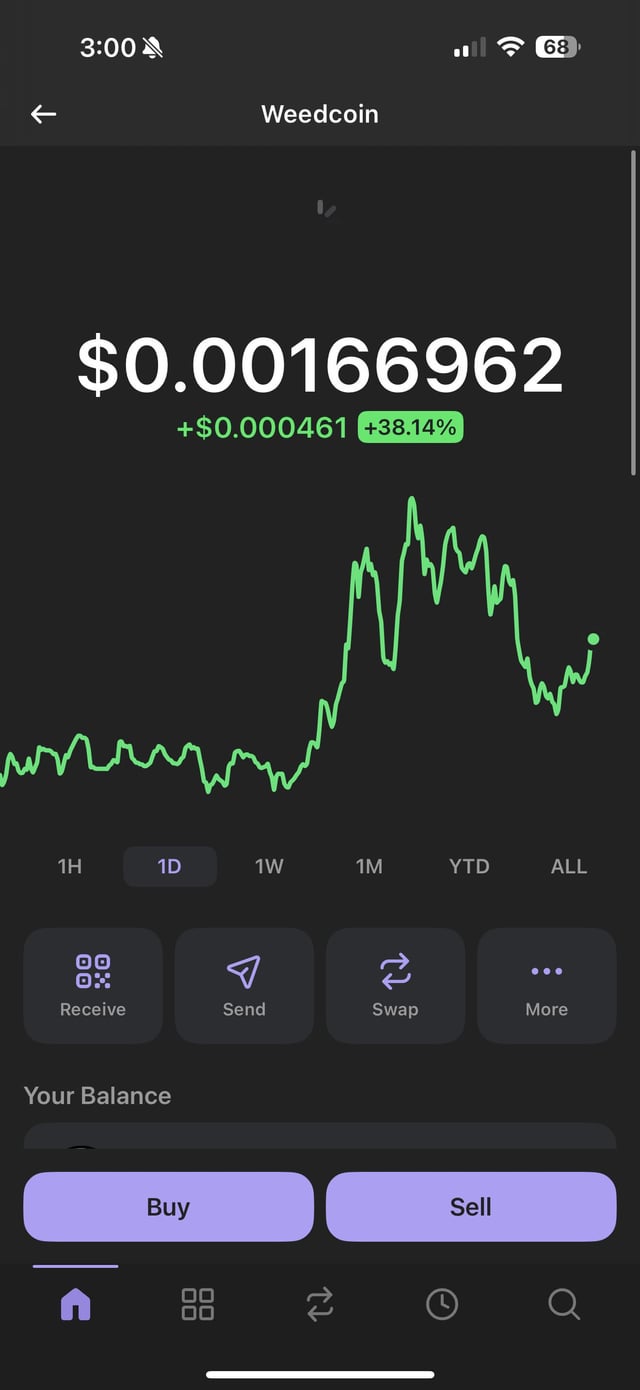Go to the home tab

76,1304
